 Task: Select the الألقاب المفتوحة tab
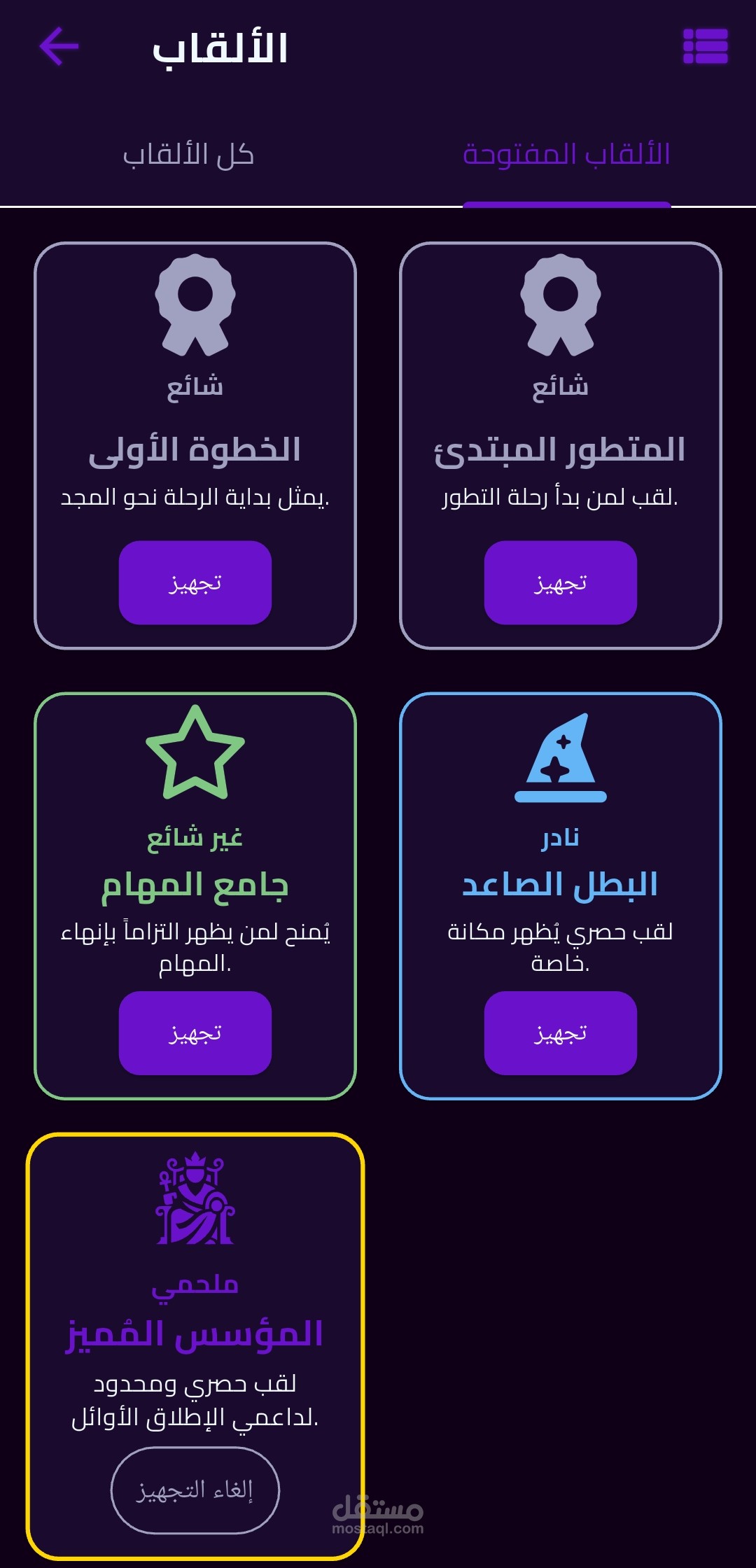566,155
